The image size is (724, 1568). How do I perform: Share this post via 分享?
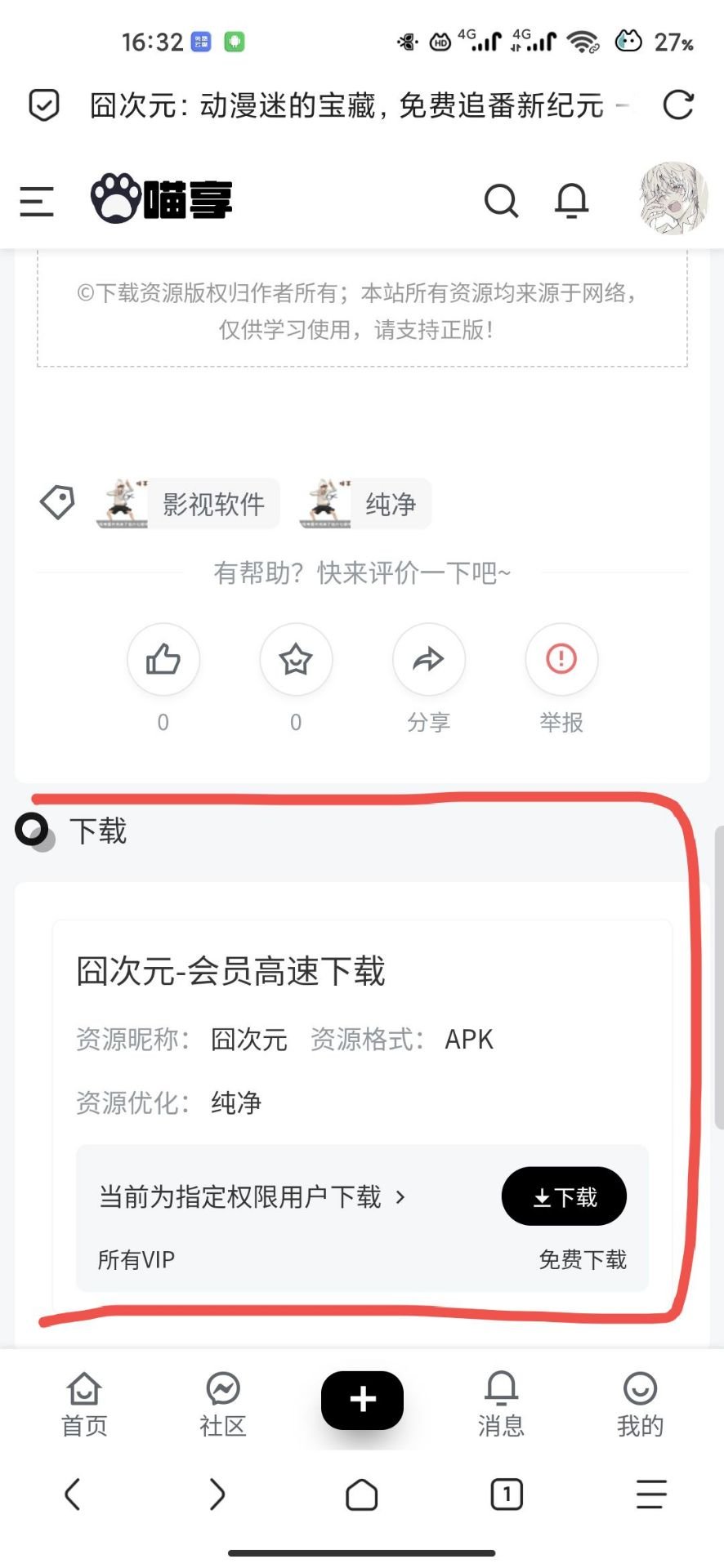click(x=428, y=660)
